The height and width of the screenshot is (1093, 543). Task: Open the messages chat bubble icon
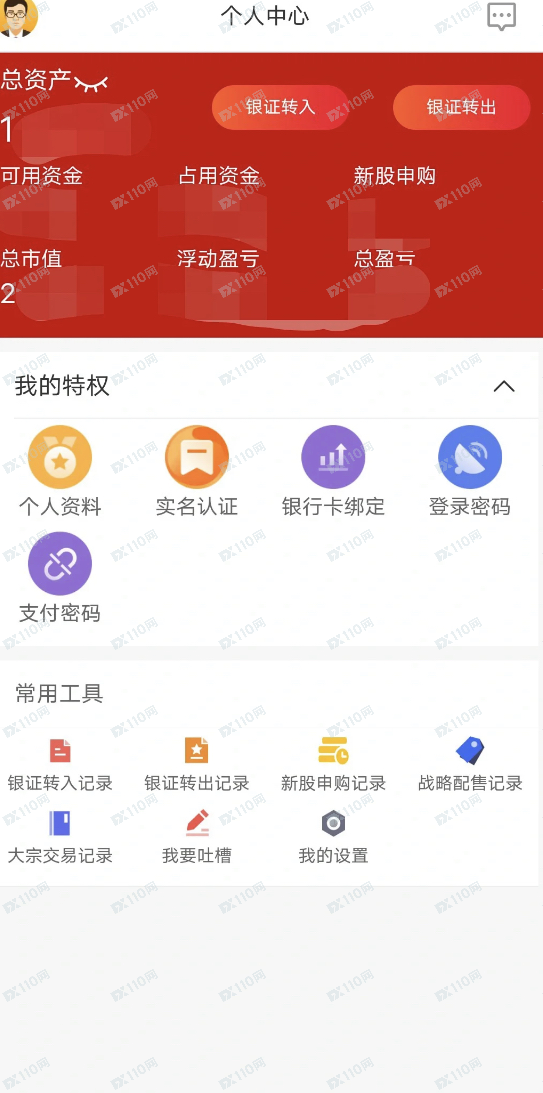tap(501, 17)
